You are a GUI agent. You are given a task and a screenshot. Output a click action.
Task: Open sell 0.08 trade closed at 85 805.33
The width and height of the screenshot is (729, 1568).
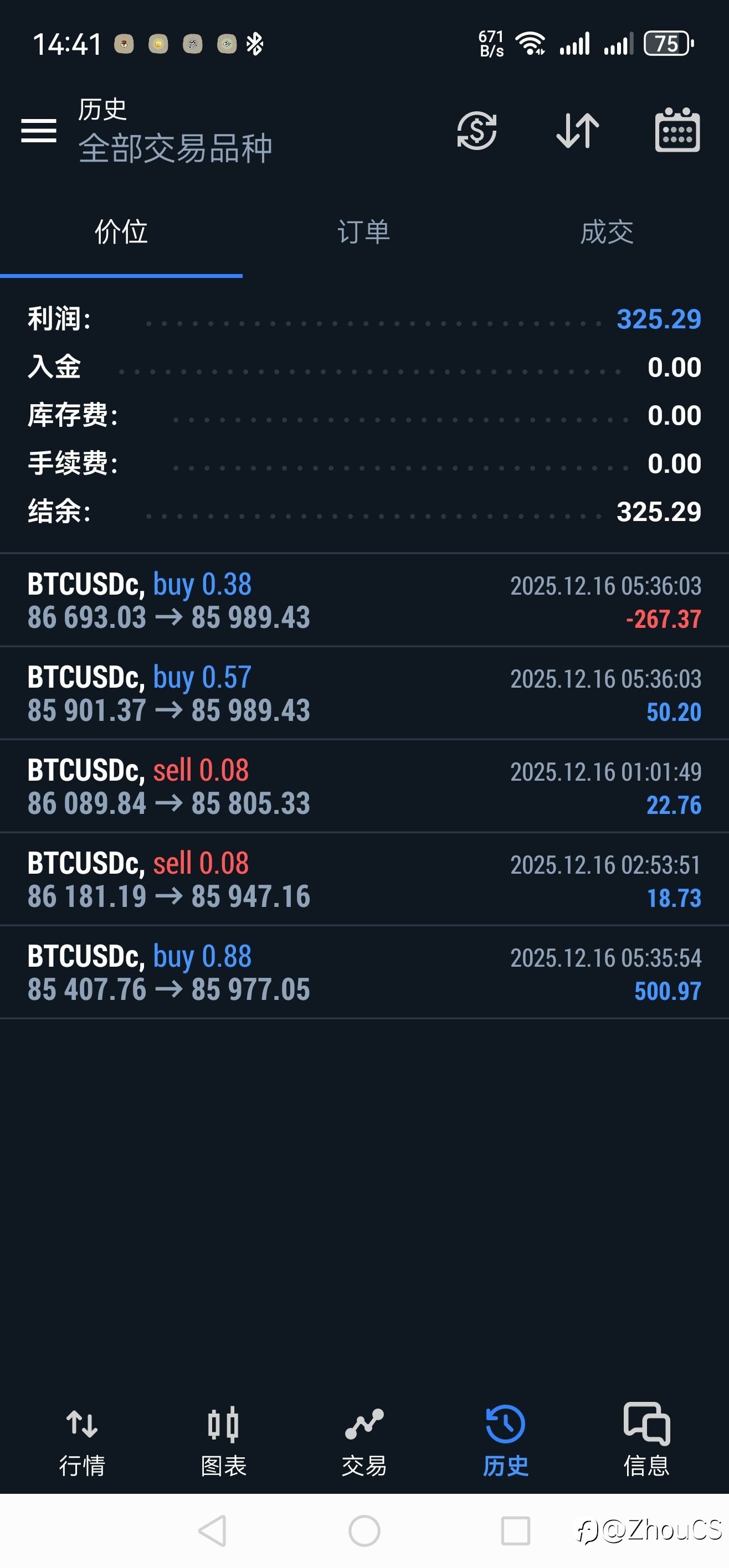click(364, 786)
